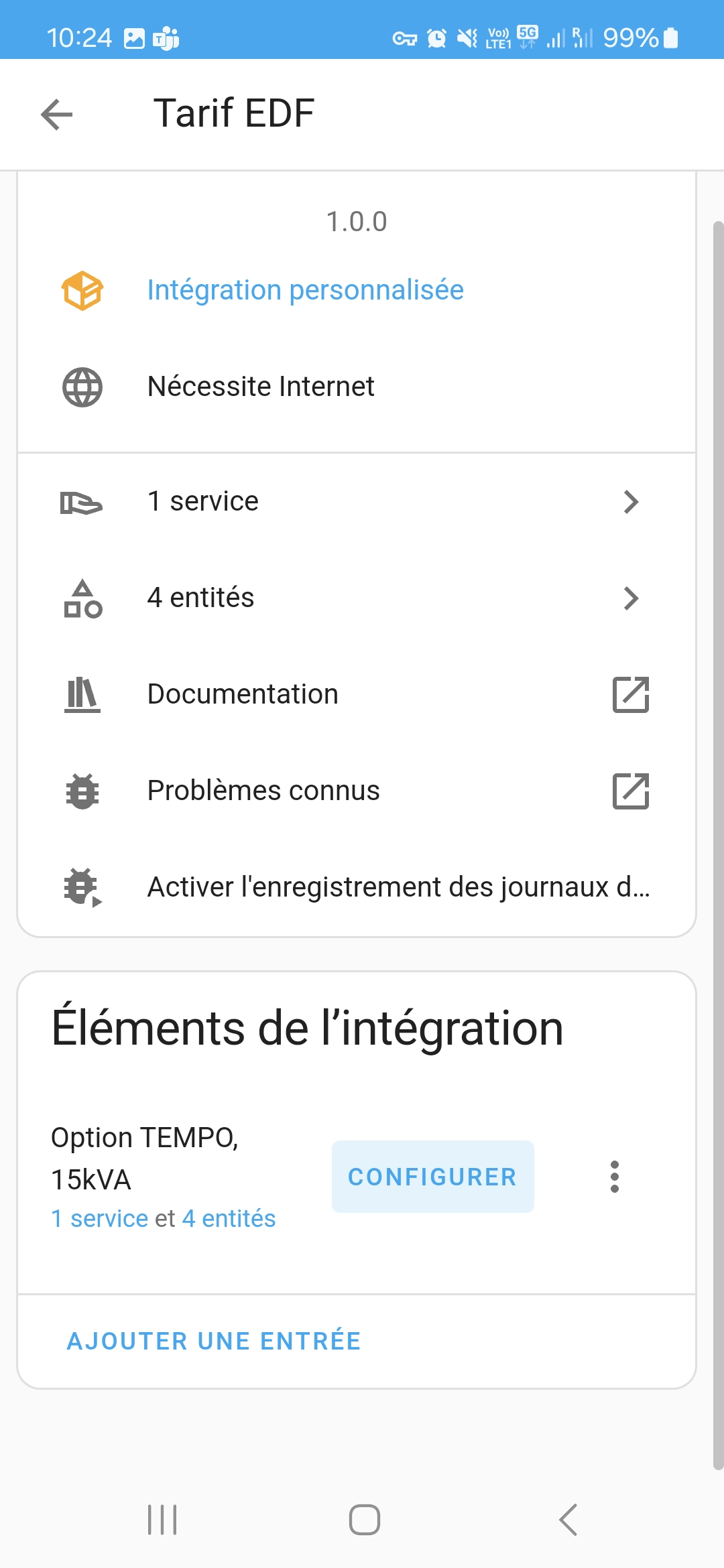Viewport: 724px width, 1568px height.
Task: Activate debug log recording (Activer l'enregistrement des journaux)
Action: pos(357,887)
